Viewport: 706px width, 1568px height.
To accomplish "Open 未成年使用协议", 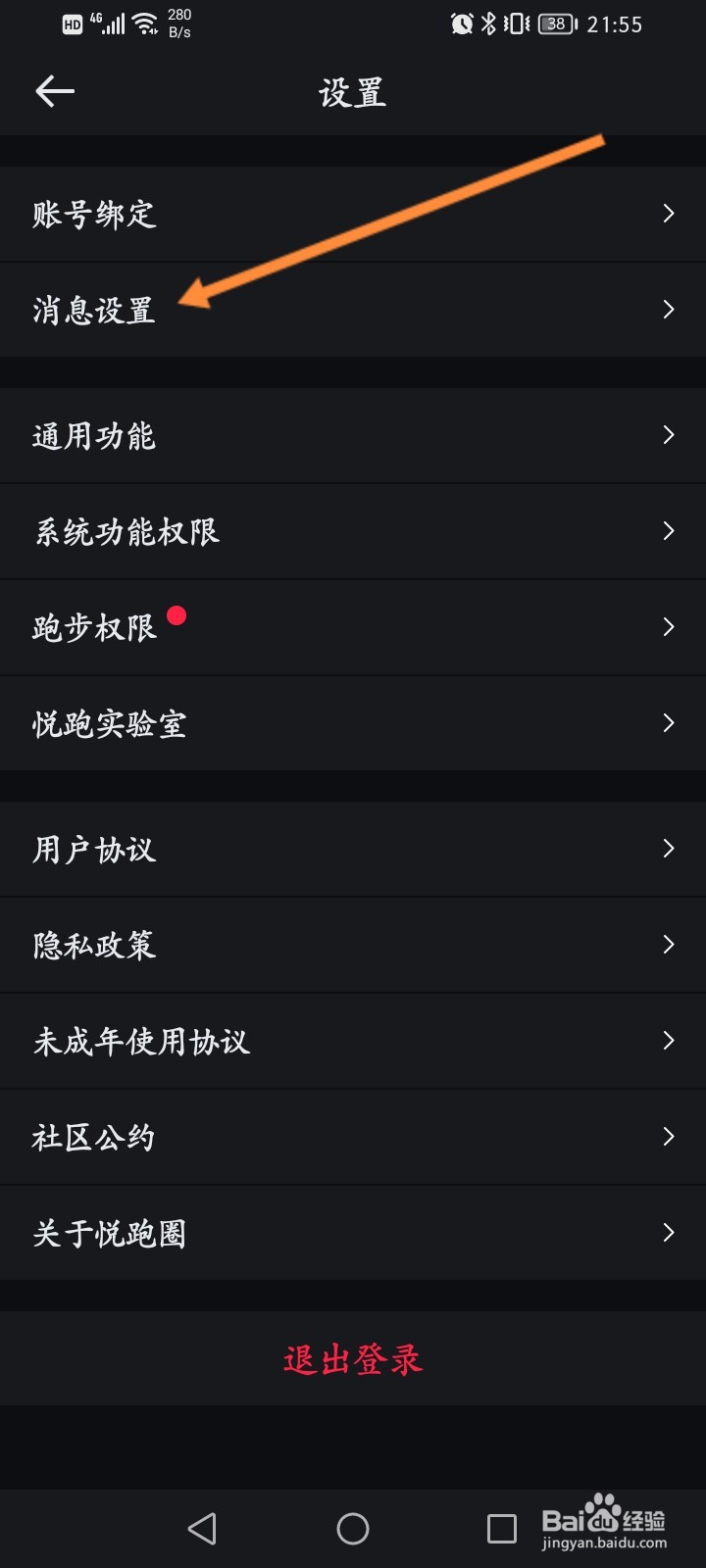I will coord(353,1041).
